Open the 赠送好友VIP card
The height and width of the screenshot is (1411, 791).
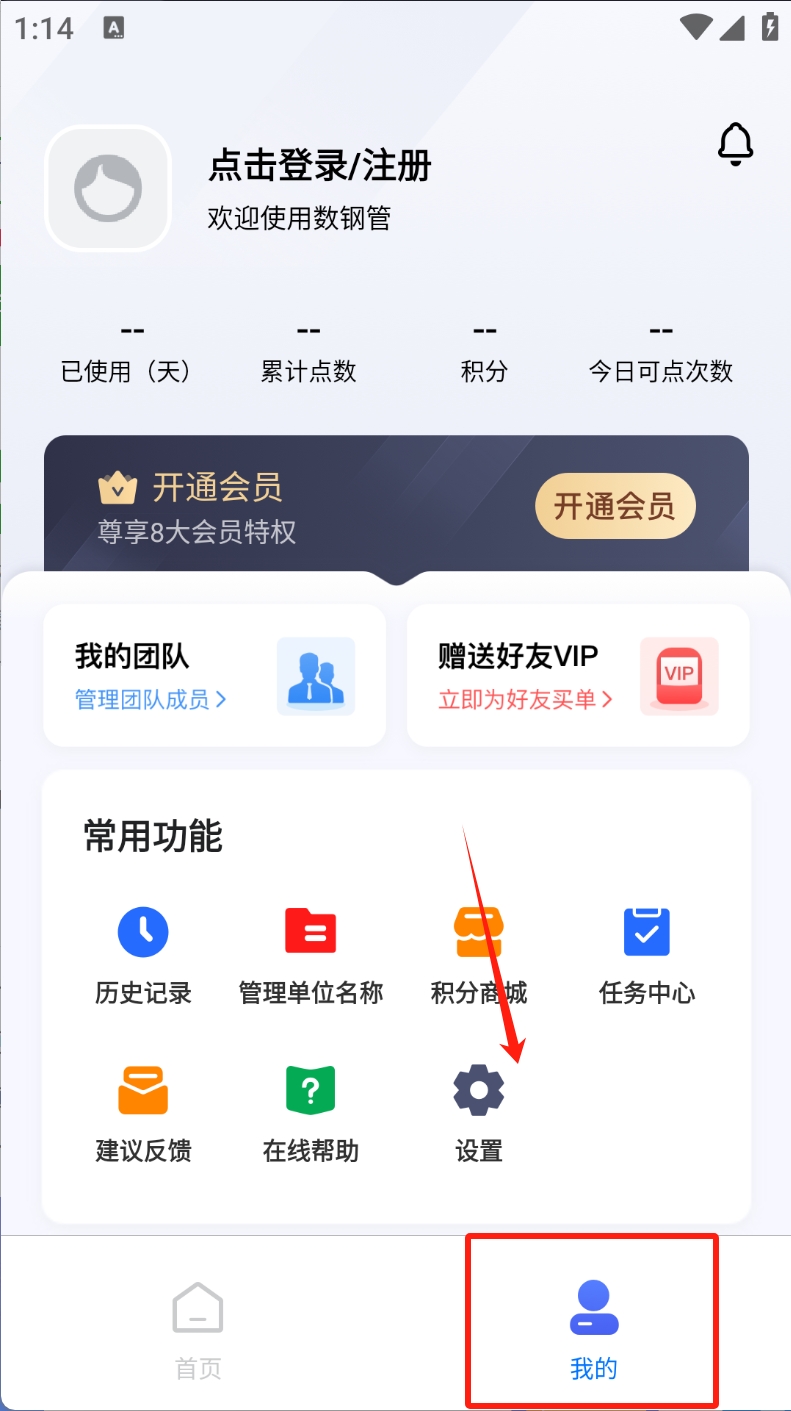pyautogui.click(x=577, y=675)
